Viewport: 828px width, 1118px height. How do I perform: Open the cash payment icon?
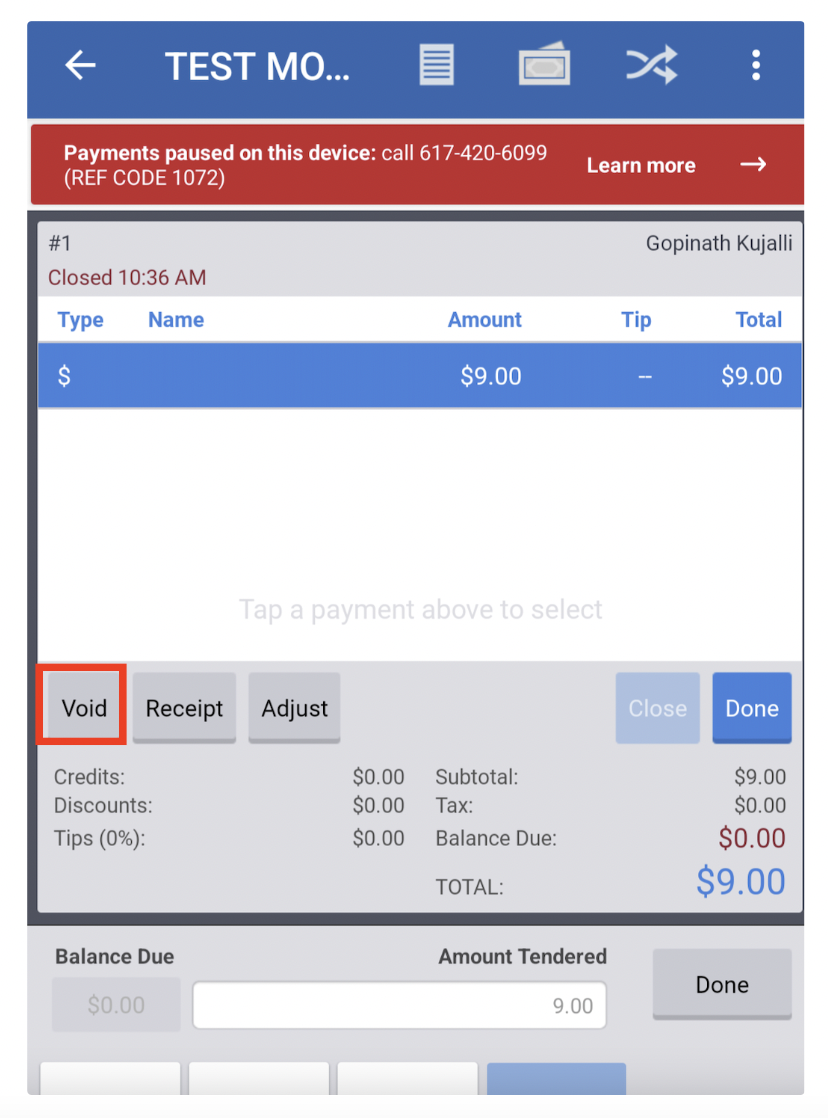click(x=544, y=66)
